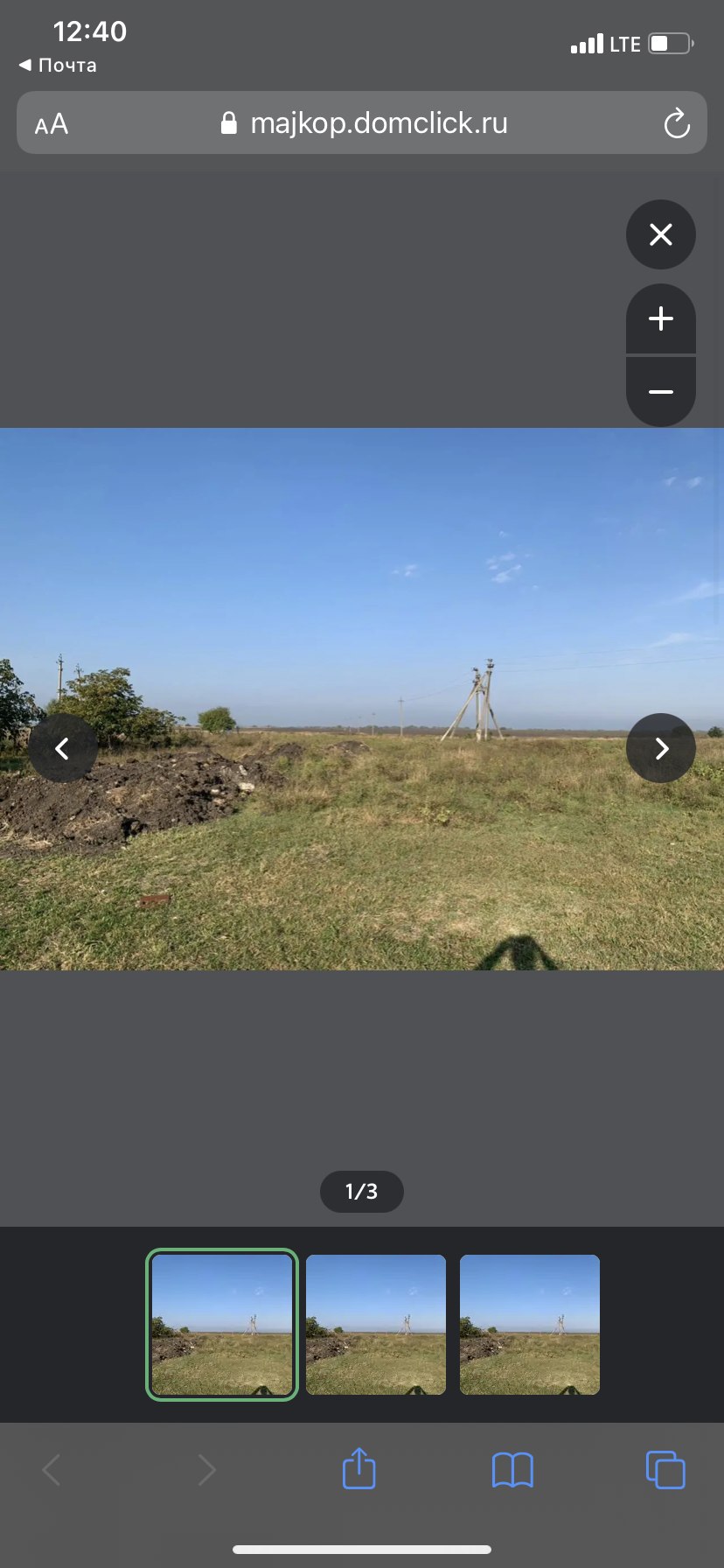Screen dimensions: 724x1568
Task: Tap the majkop.domclick.ru address bar
Action: 362,122
